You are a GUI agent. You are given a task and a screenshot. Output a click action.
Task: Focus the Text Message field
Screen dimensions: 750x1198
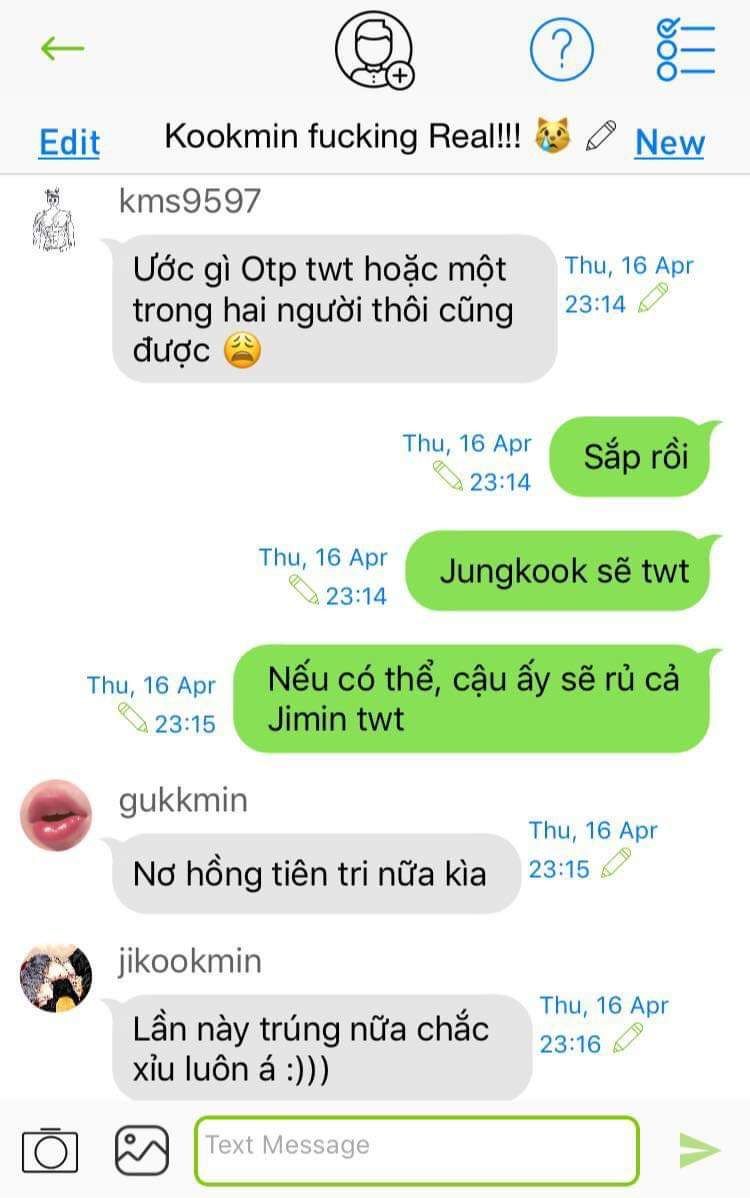pyautogui.click(x=416, y=1150)
